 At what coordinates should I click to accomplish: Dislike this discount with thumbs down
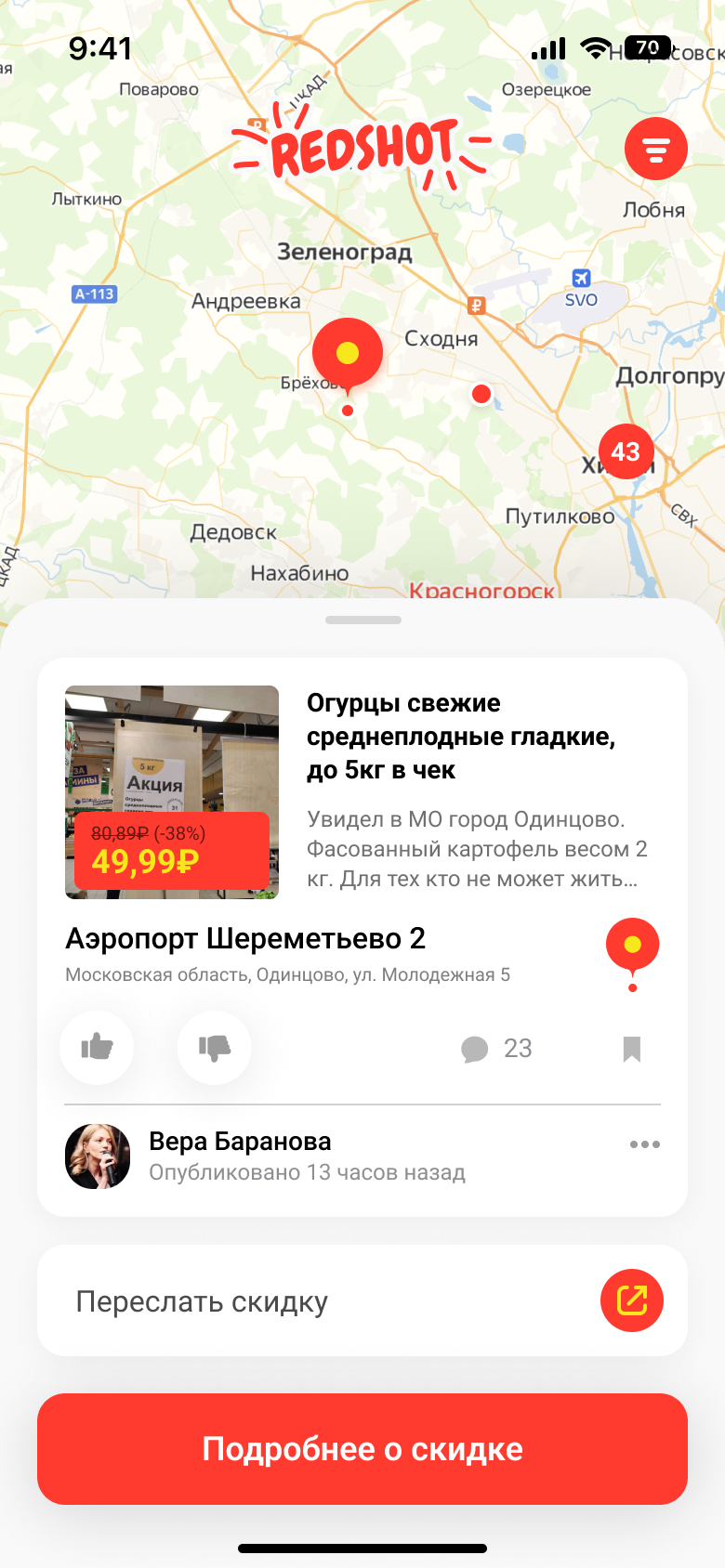(x=214, y=1048)
